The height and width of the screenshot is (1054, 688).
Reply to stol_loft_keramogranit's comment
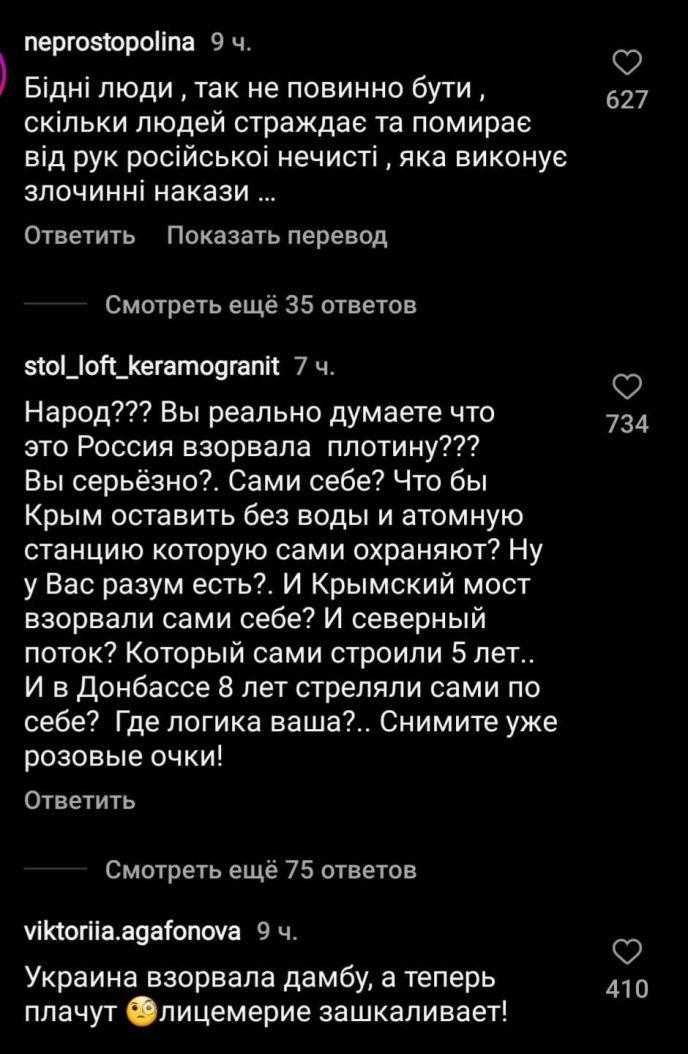(x=79, y=800)
